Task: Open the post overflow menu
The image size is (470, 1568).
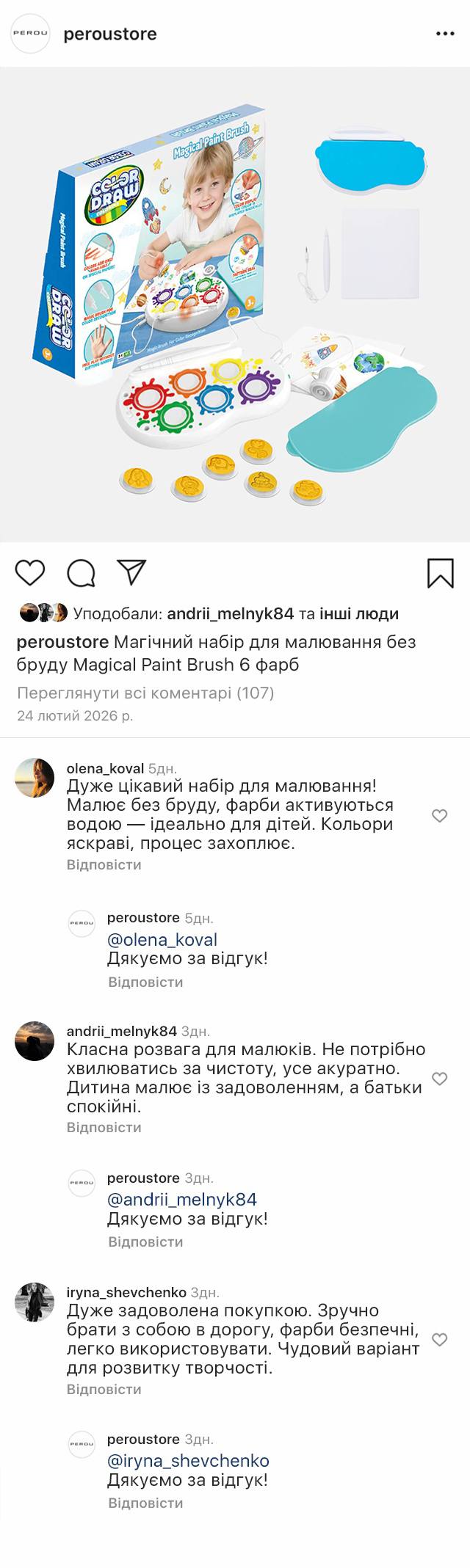Action: (x=445, y=34)
